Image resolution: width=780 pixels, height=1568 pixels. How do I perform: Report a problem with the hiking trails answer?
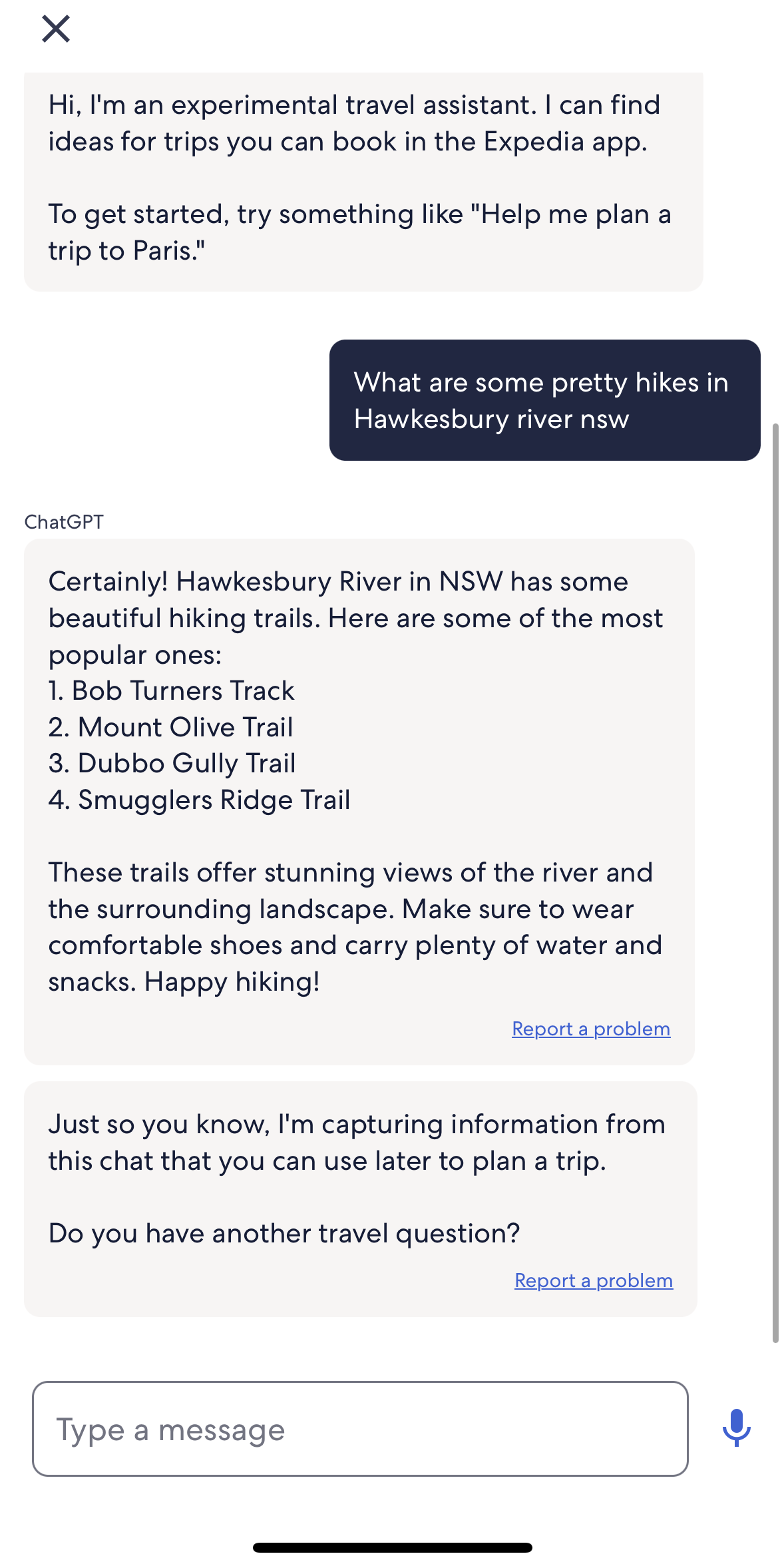click(591, 1029)
